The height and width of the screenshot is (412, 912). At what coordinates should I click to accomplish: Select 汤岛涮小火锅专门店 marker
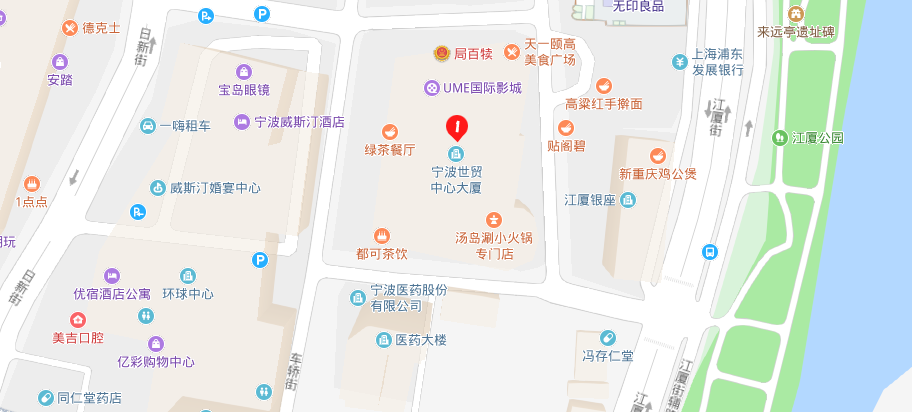tap(493, 219)
